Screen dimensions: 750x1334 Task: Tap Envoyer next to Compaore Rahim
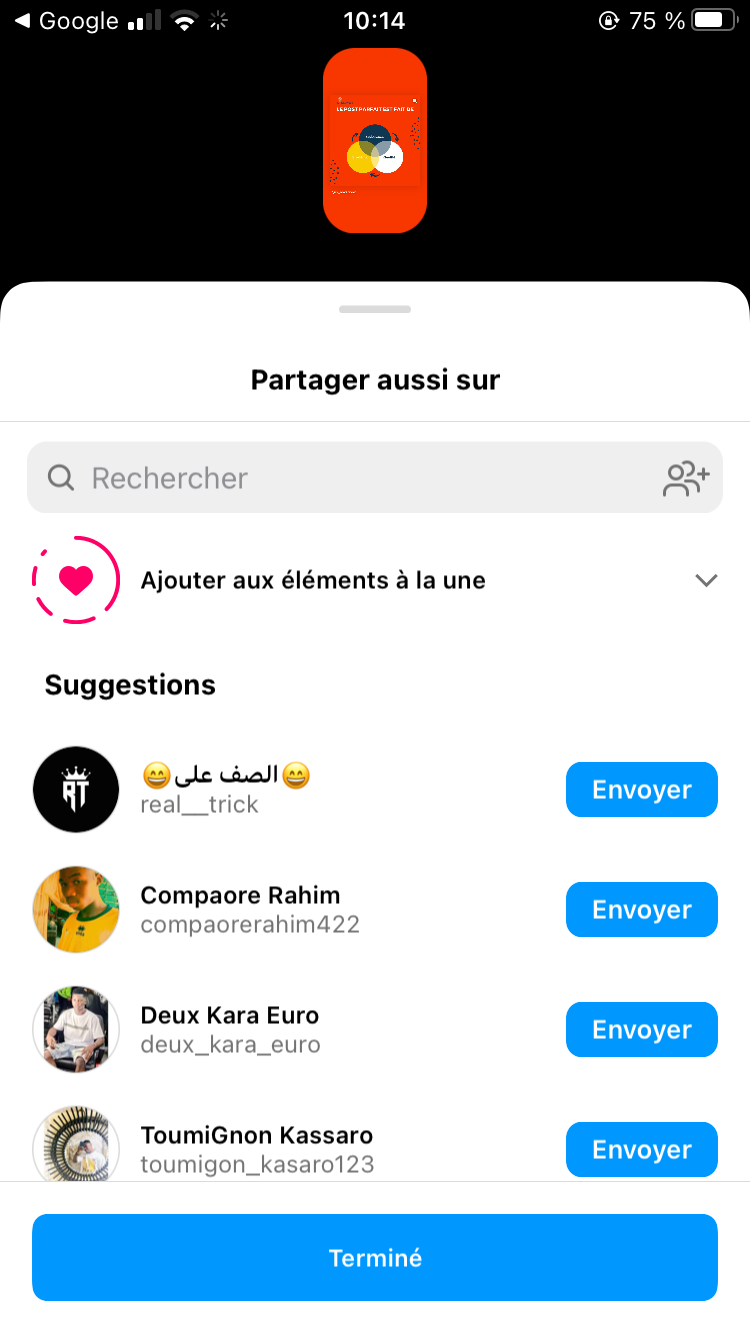point(641,910)
